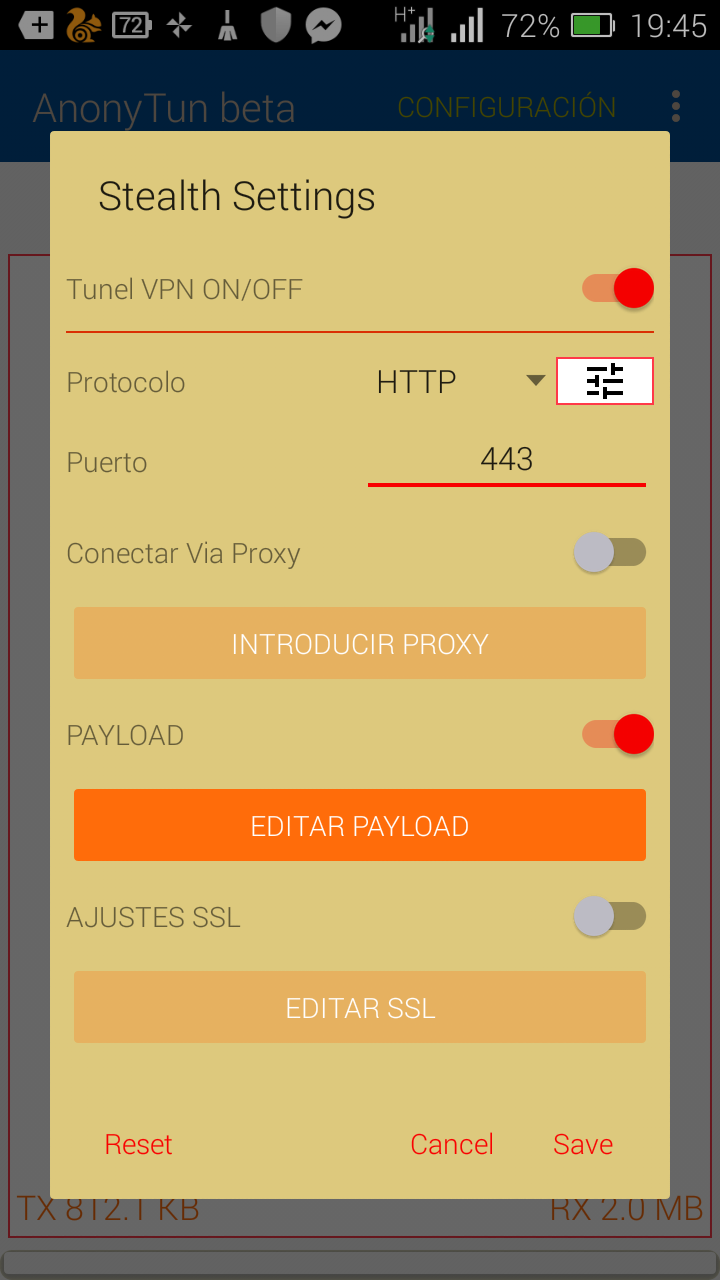The height and width of the screenshot is (1280, 720).
Task: Save the stealth settings
Action: (x=583, y=1144)
